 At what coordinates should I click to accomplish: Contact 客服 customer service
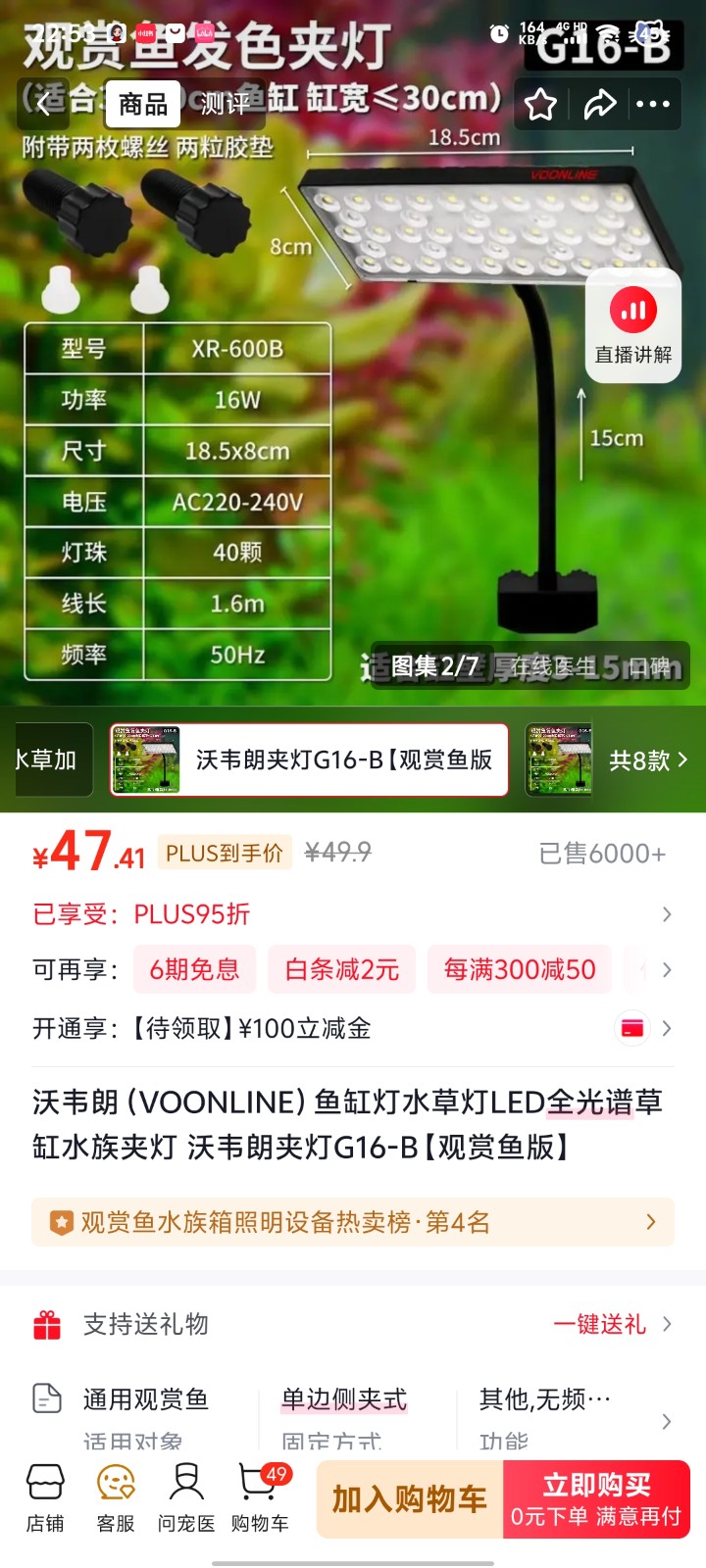tap(116, 1497)
